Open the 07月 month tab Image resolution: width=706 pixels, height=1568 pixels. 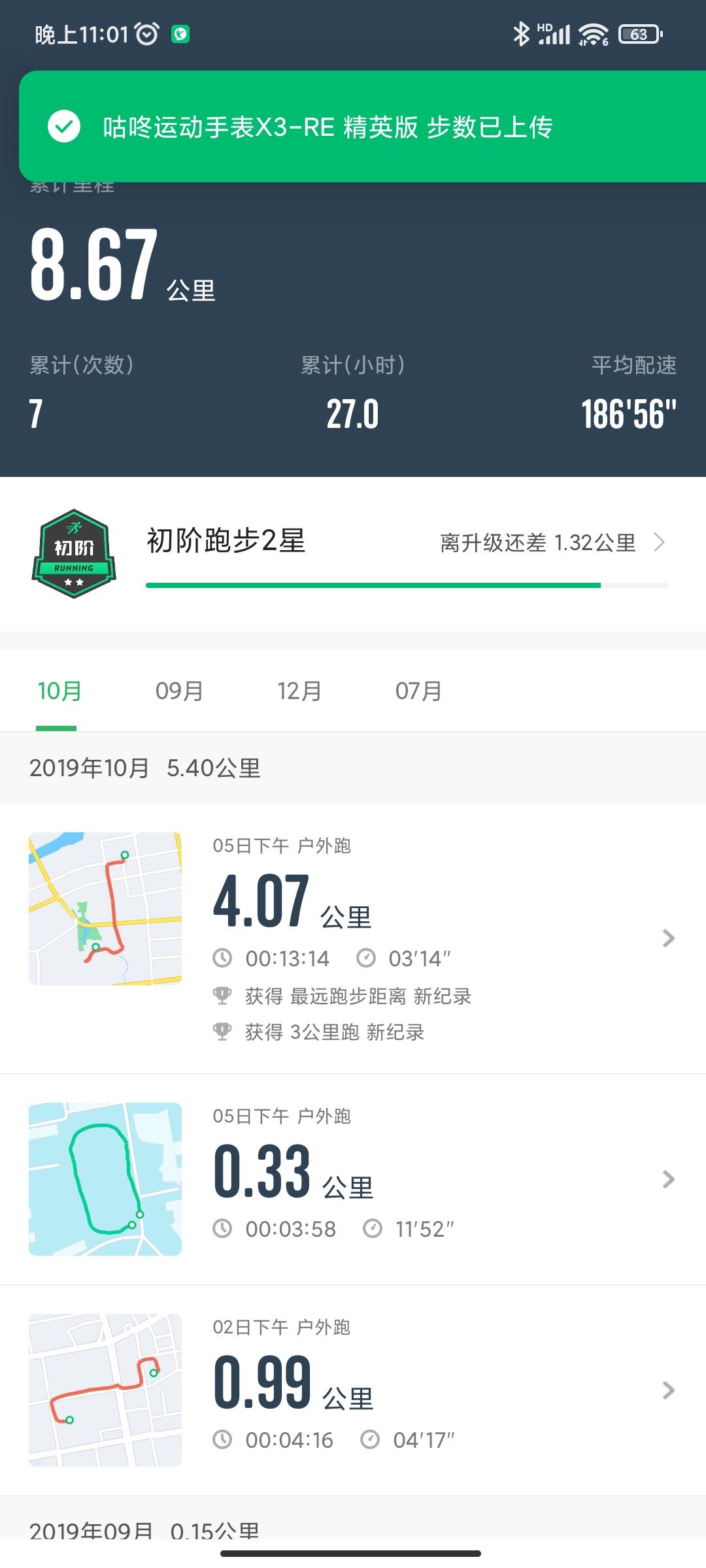click(418, 691)
